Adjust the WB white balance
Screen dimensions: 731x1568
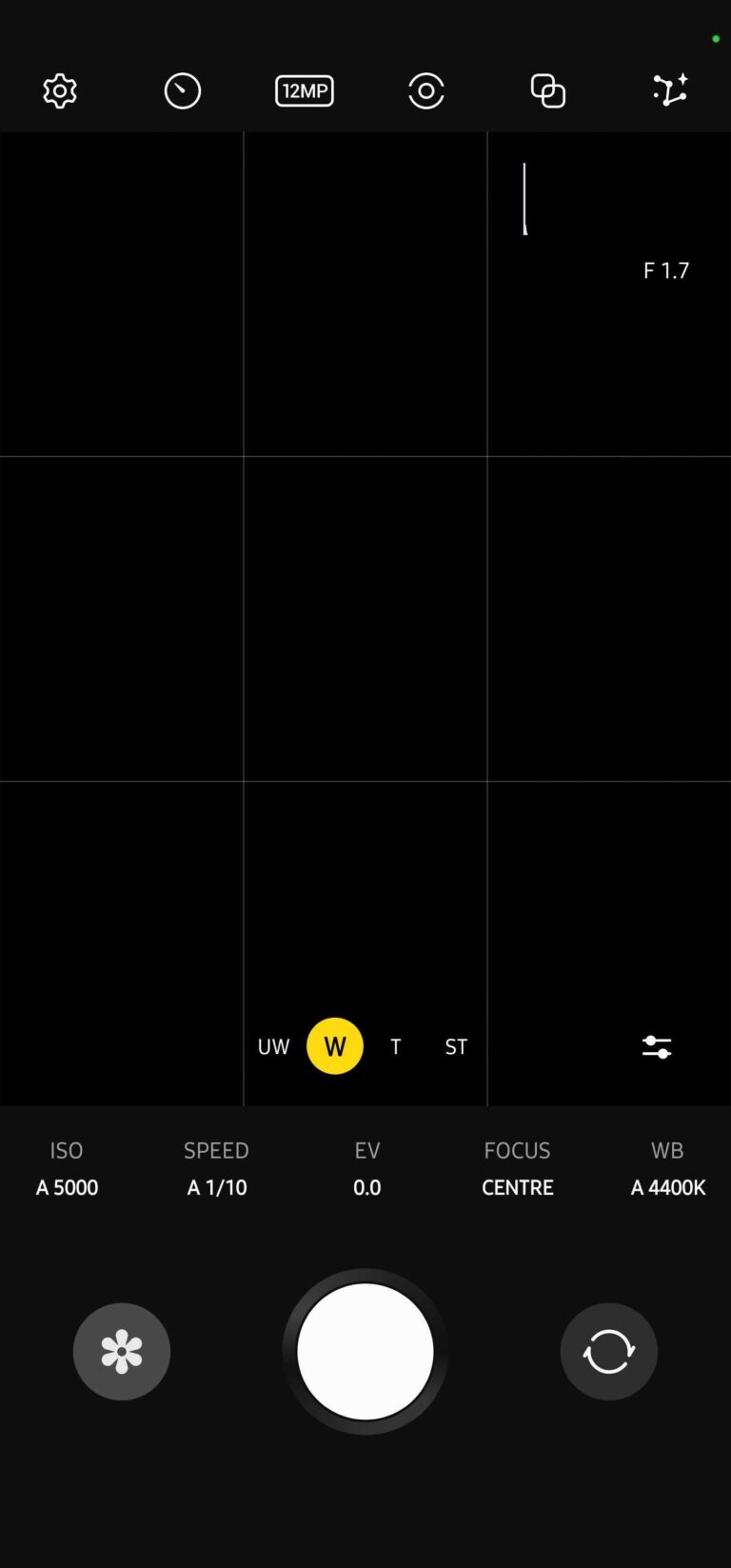pos(667,1169)
